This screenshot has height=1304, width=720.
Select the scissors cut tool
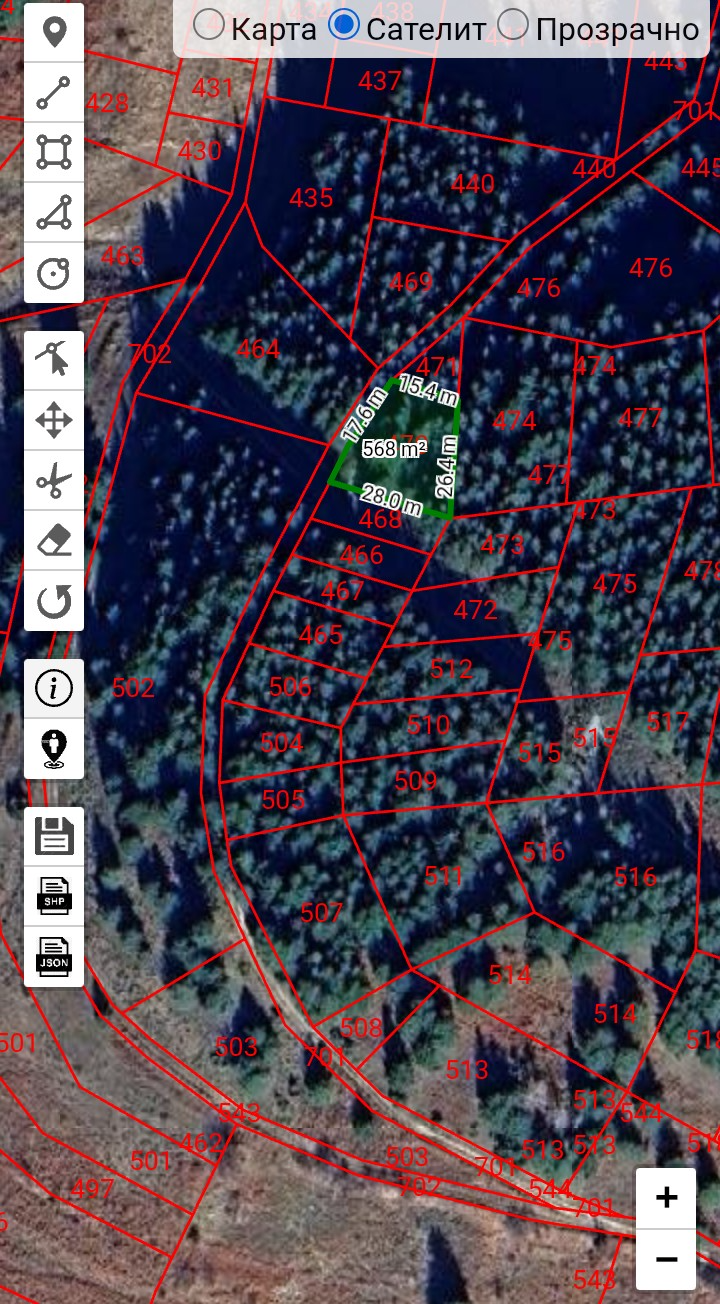(54, 481)
